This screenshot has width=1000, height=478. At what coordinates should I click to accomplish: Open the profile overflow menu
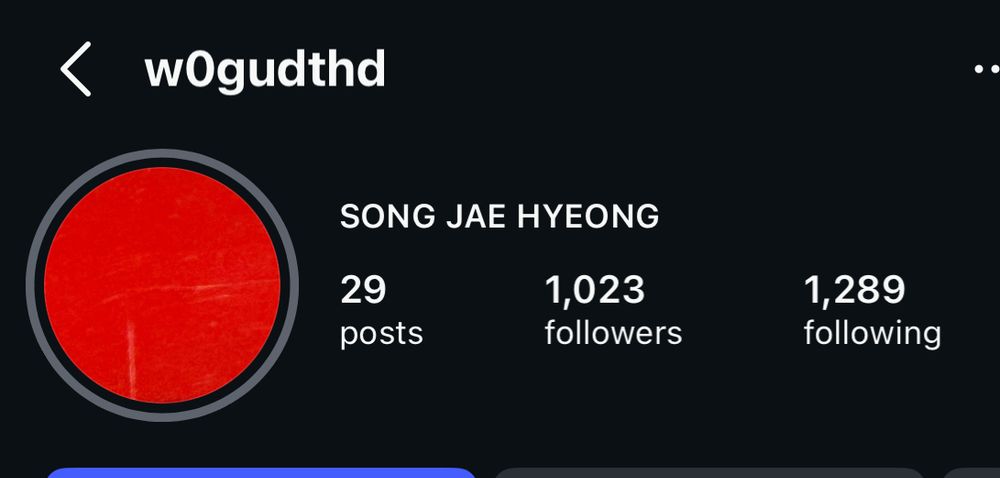pos(985,70)
